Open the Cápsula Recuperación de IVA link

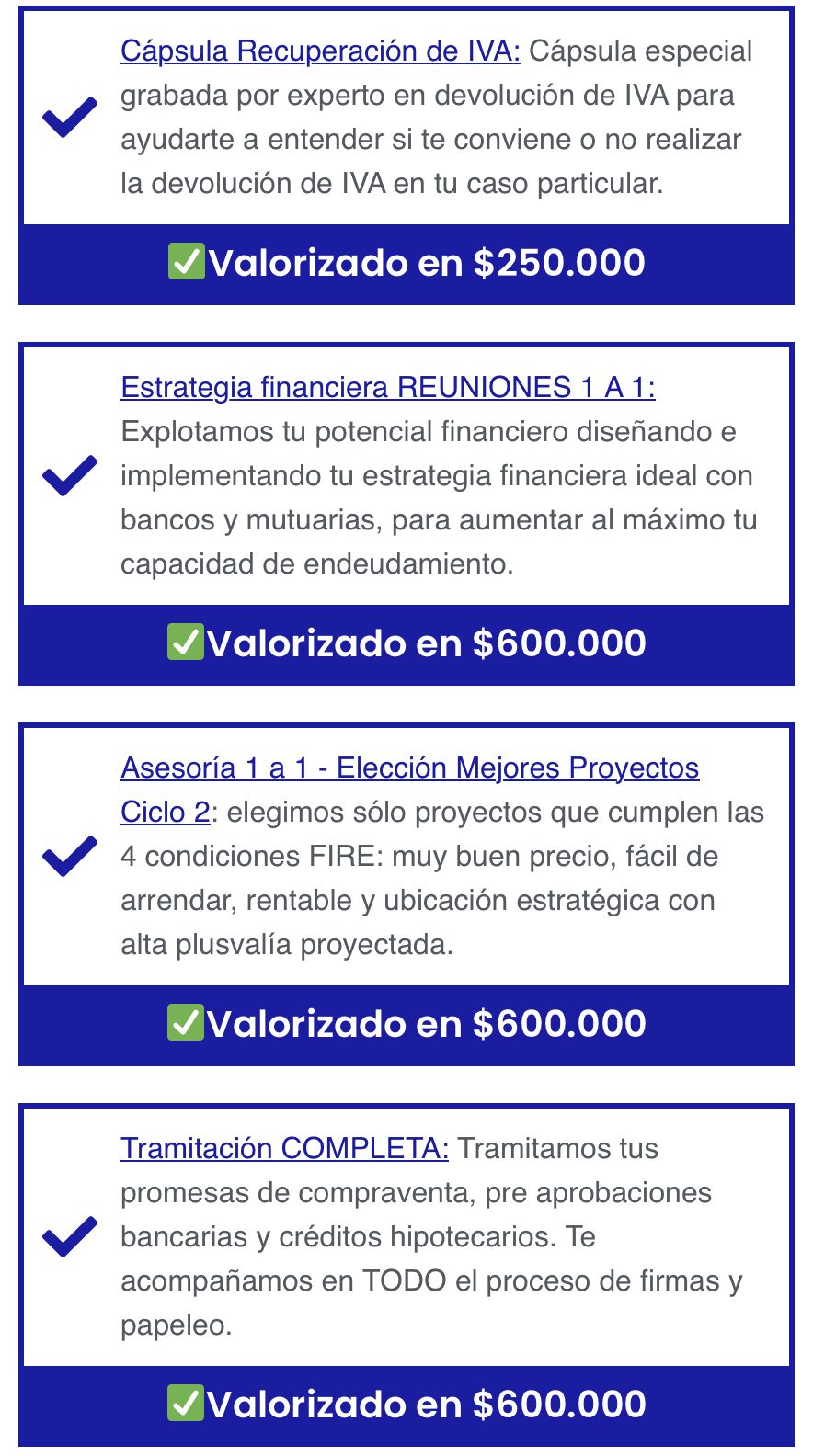(320, 51)
